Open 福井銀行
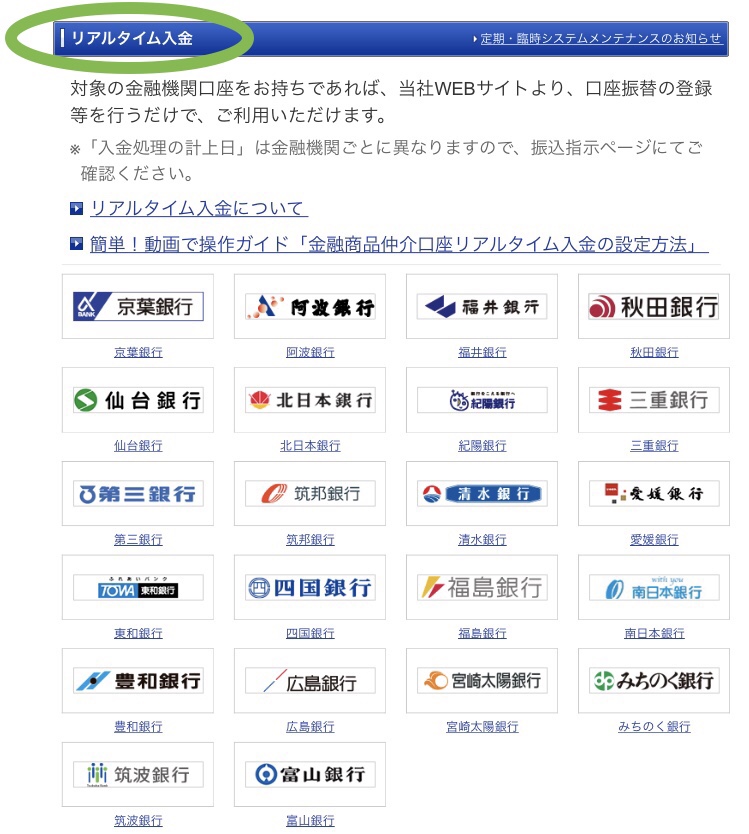 pyautogui.click(x=482, y=307)
